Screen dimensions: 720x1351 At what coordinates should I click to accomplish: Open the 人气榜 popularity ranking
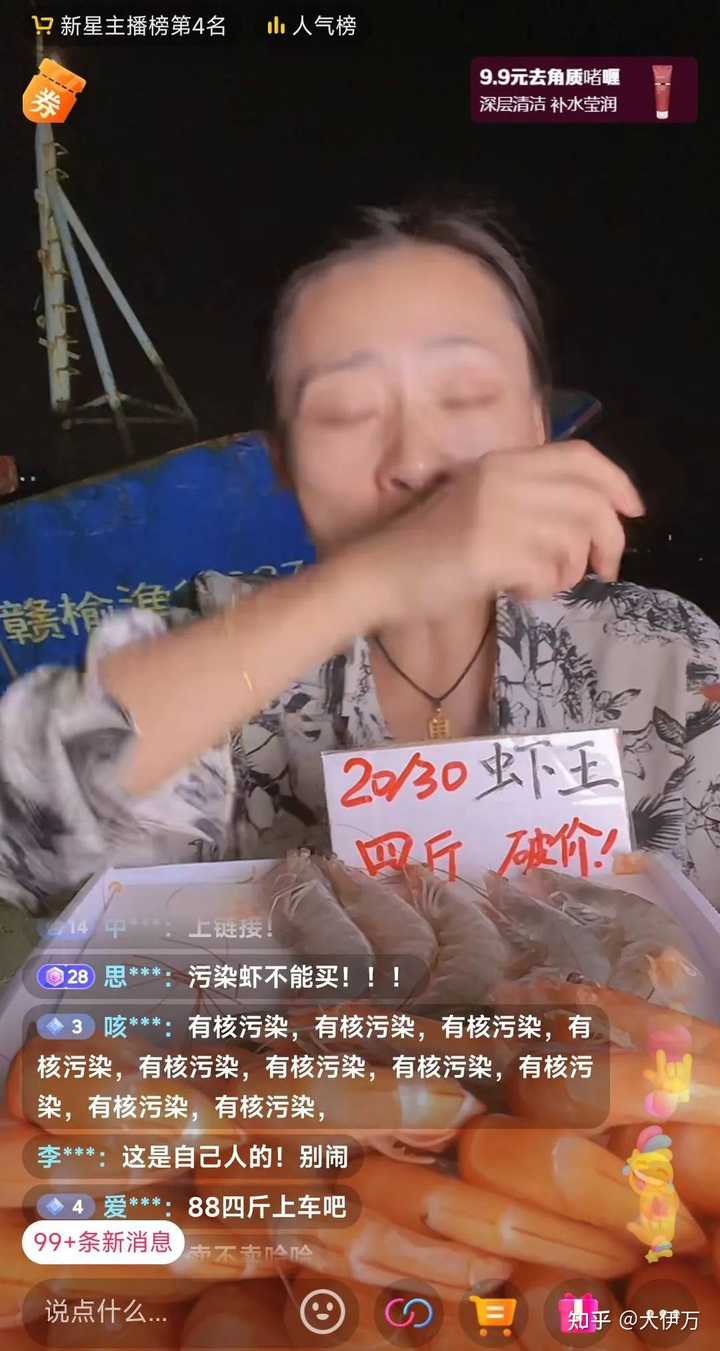point(311,26)
